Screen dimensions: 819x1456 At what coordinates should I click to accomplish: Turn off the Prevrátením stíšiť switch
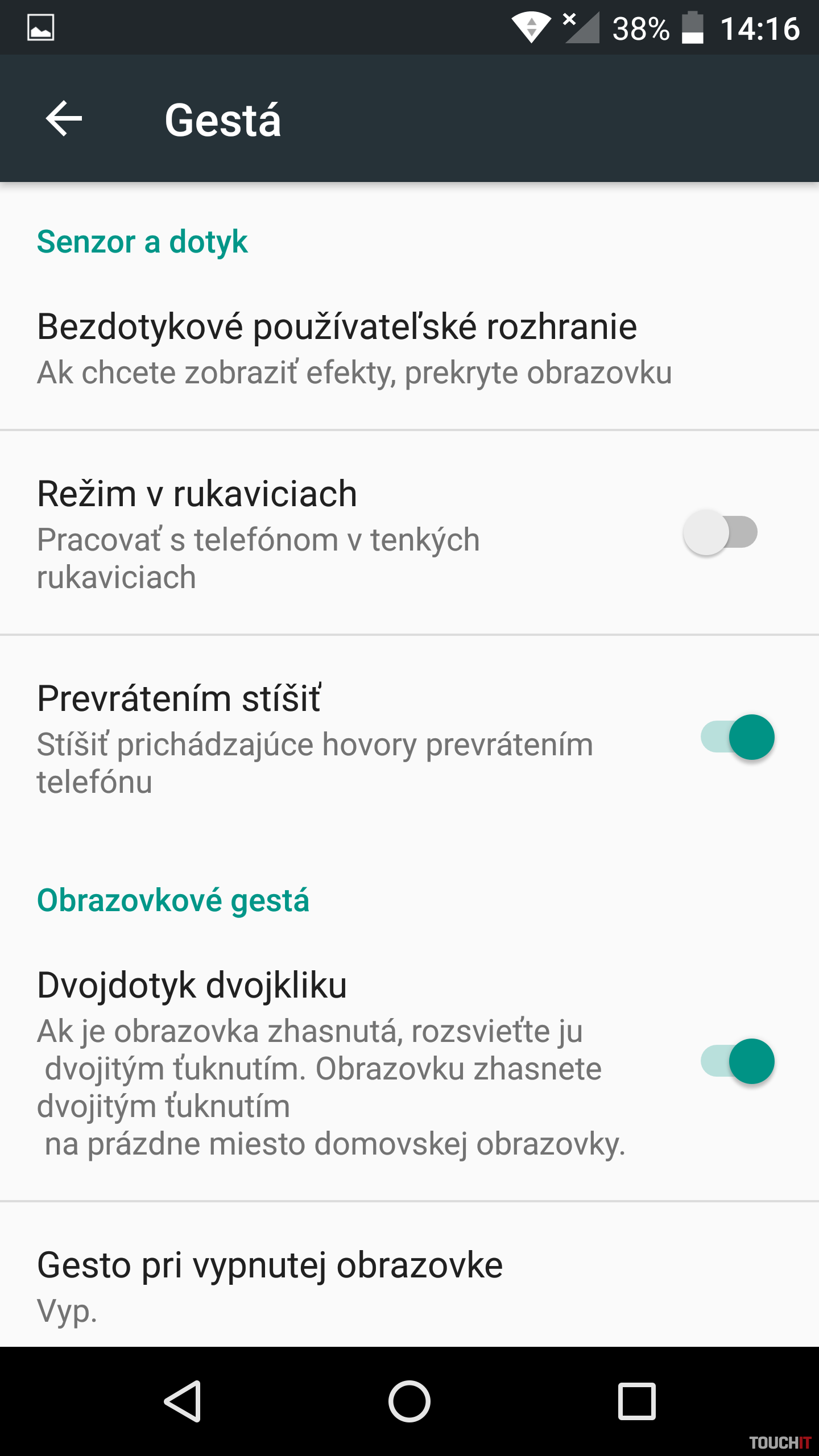coord(737,737)
